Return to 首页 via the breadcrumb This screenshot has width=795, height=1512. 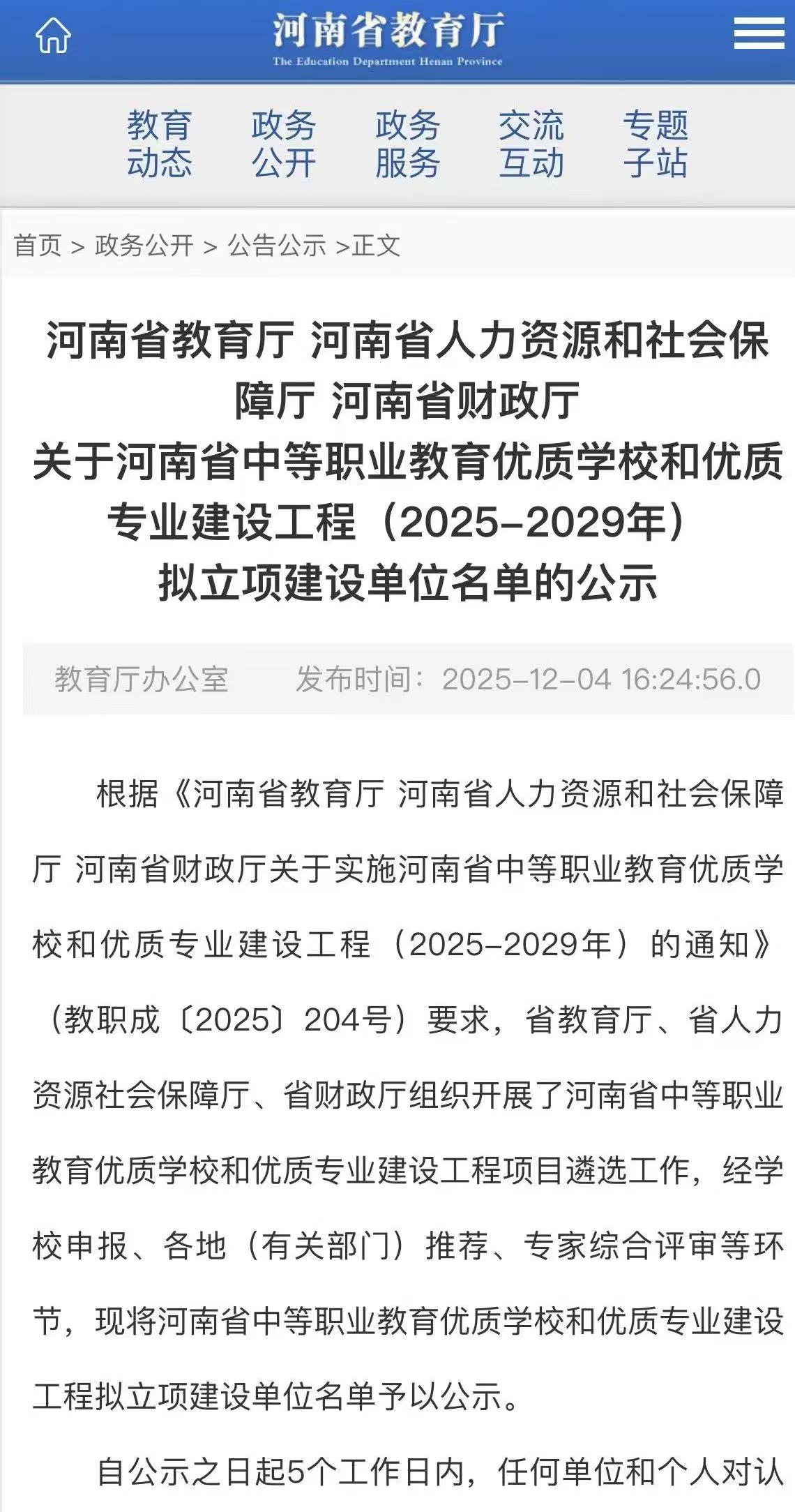(38, 245)
